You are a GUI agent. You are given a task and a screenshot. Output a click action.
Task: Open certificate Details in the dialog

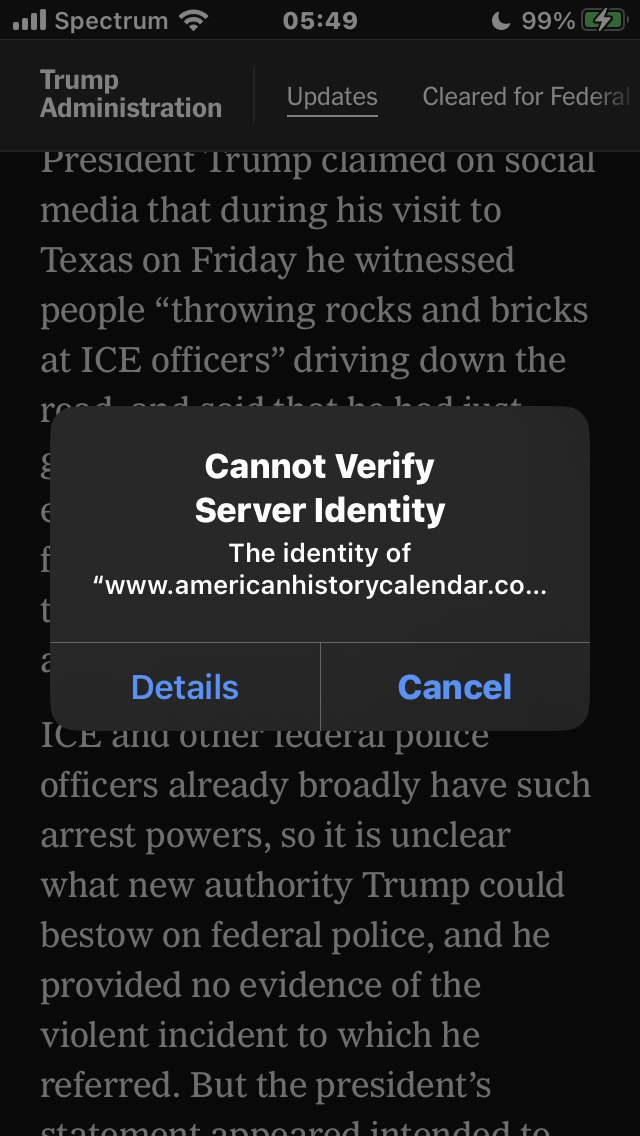pos(185,687)
